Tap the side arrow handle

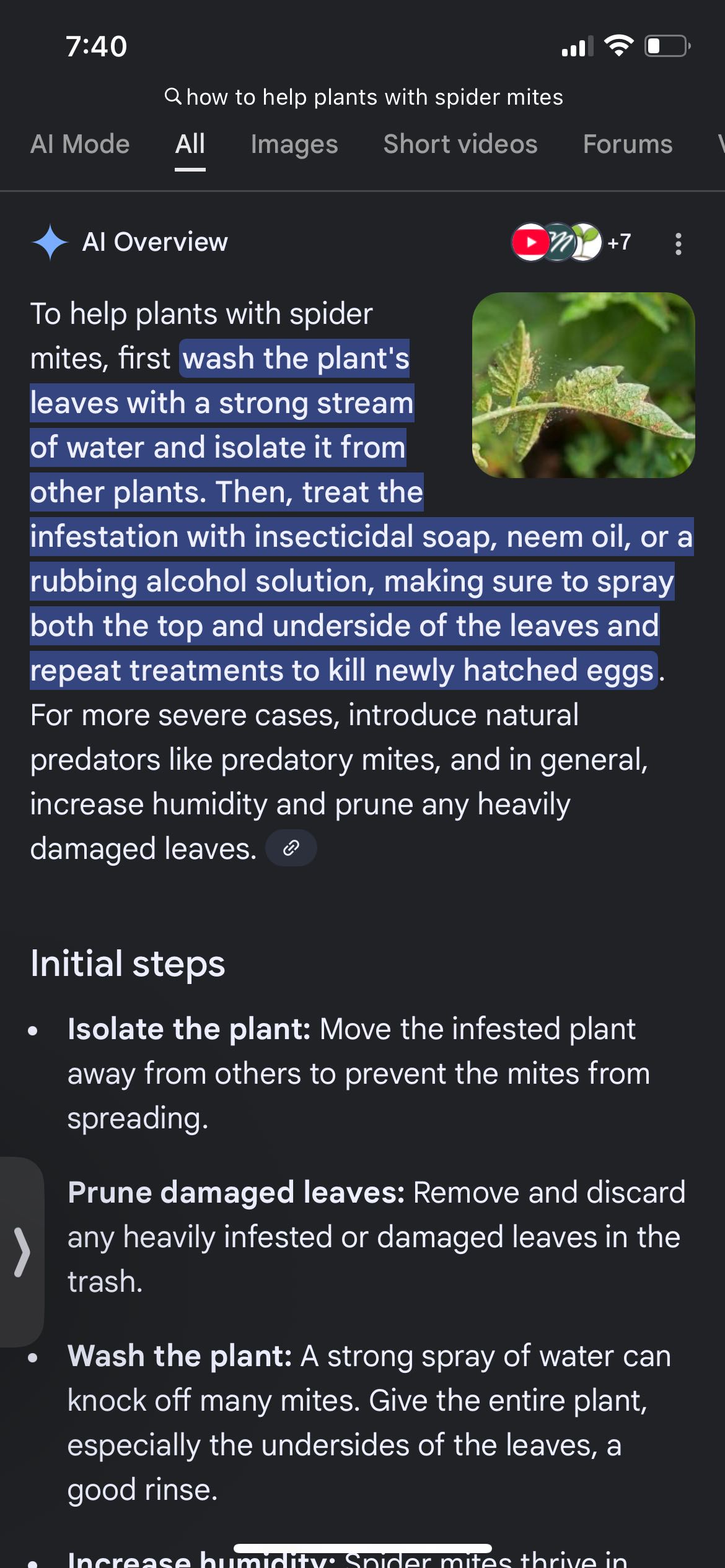click(x=22, y=1252)
